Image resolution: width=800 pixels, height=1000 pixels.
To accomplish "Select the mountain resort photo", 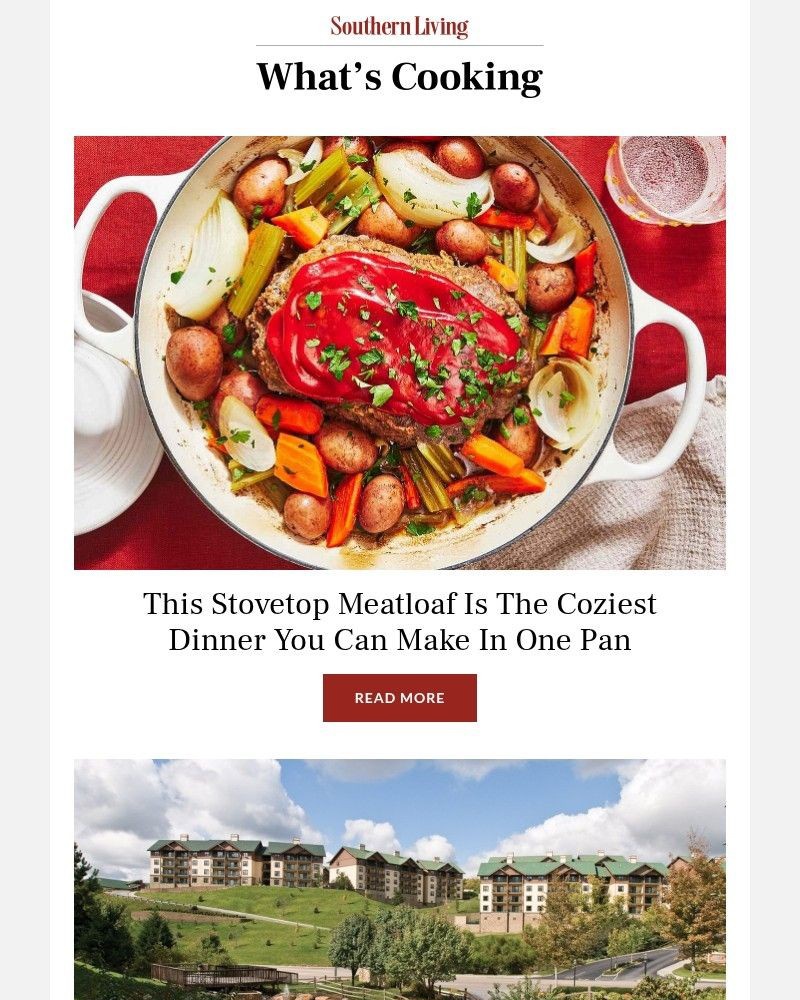I will 399,878.
